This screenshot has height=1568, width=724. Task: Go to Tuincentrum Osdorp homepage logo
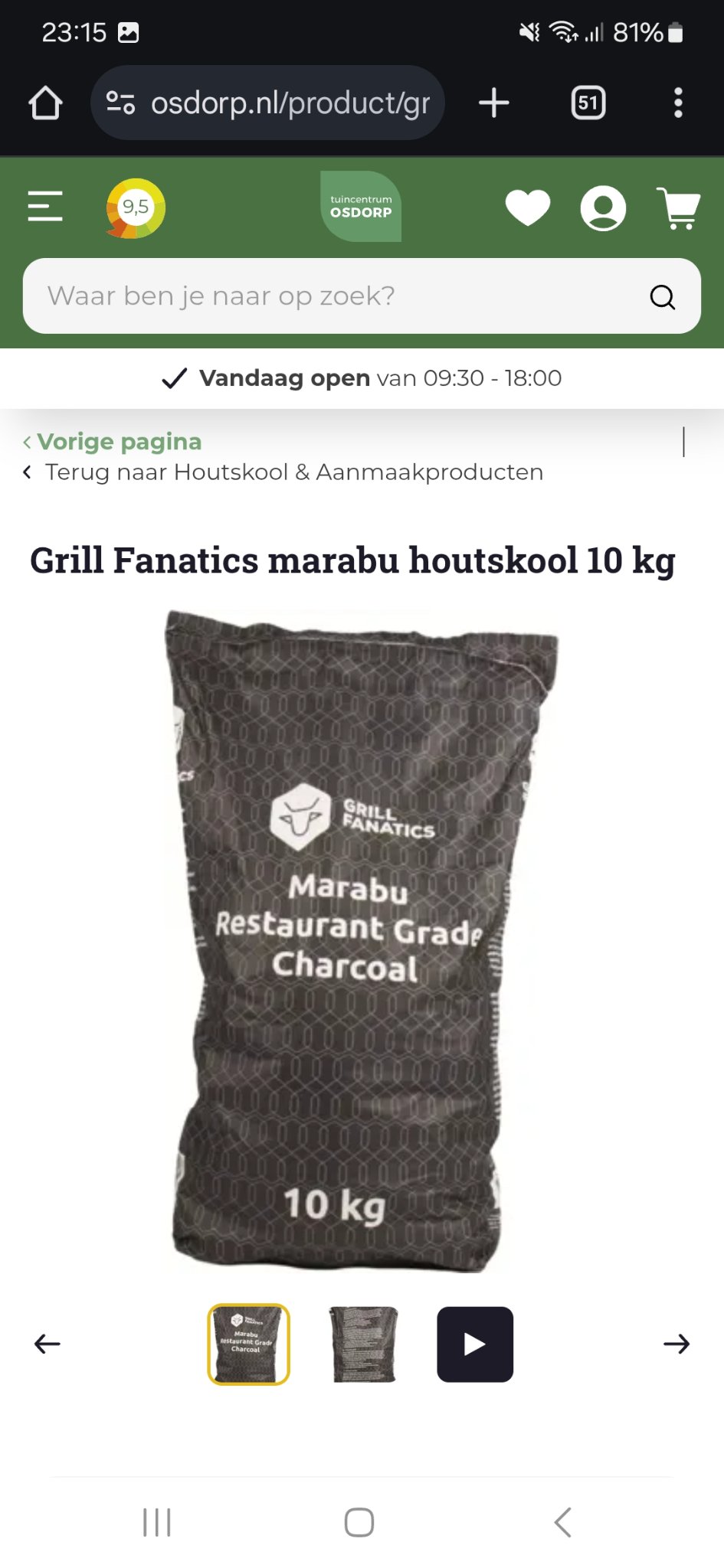tap(361, 207)
